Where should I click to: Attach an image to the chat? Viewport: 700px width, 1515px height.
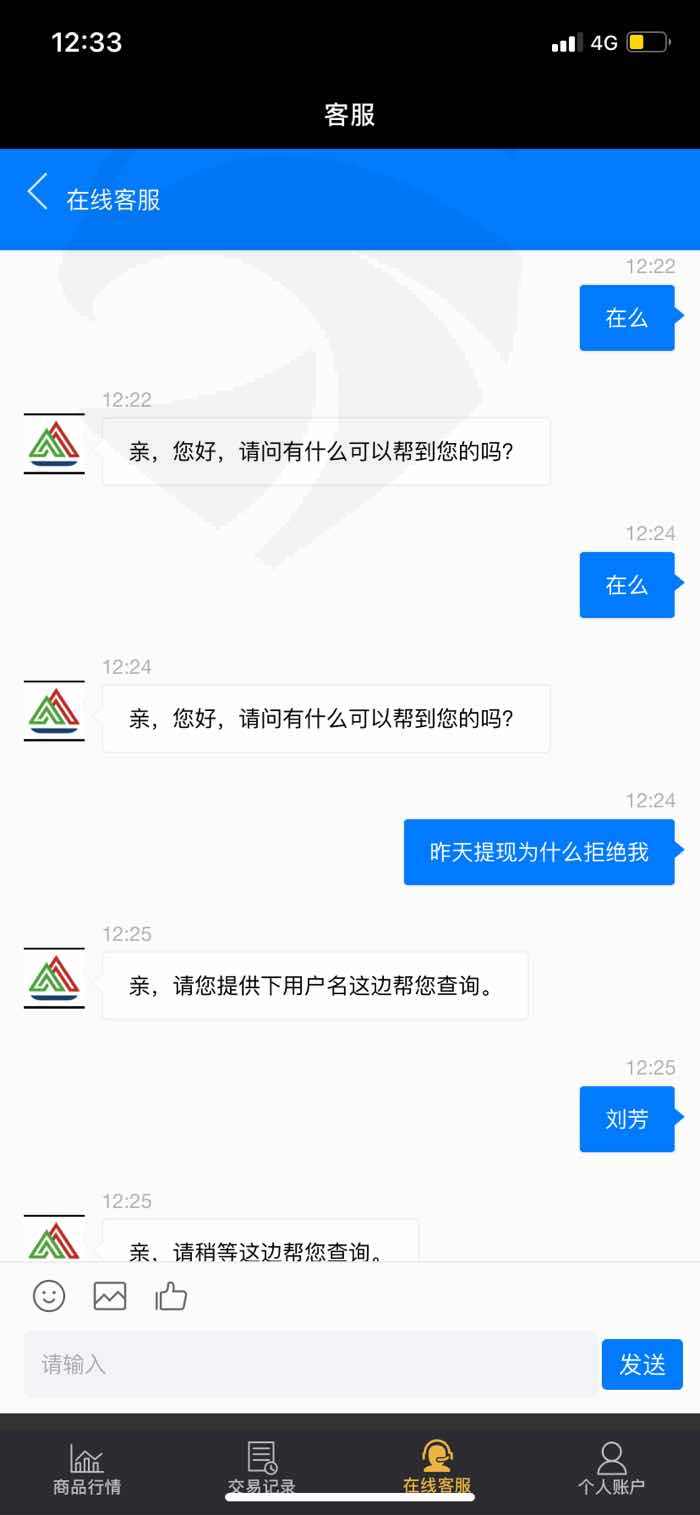coord(110,1296)
